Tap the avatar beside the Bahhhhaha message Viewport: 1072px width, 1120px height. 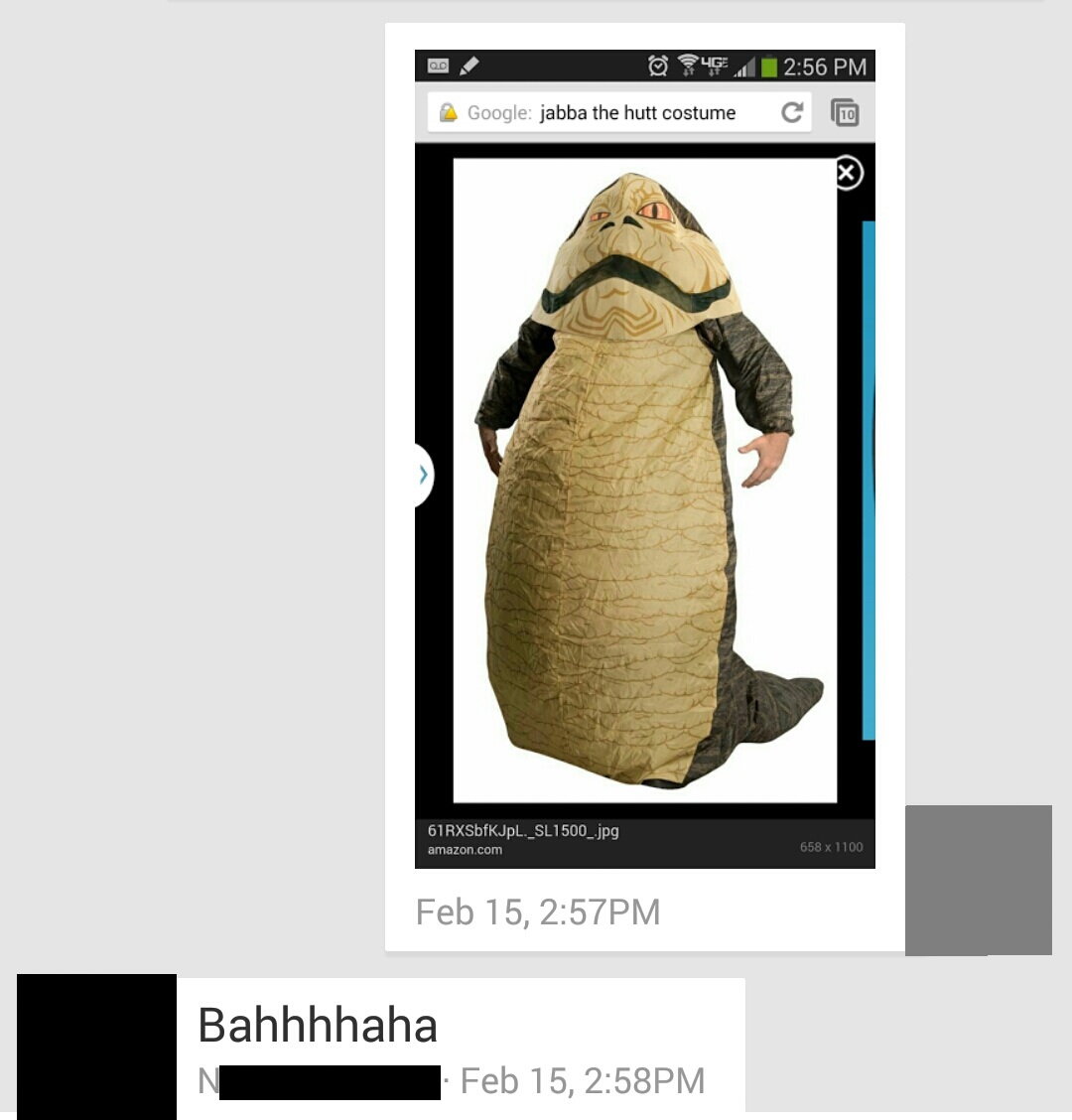click(96, 1046)
